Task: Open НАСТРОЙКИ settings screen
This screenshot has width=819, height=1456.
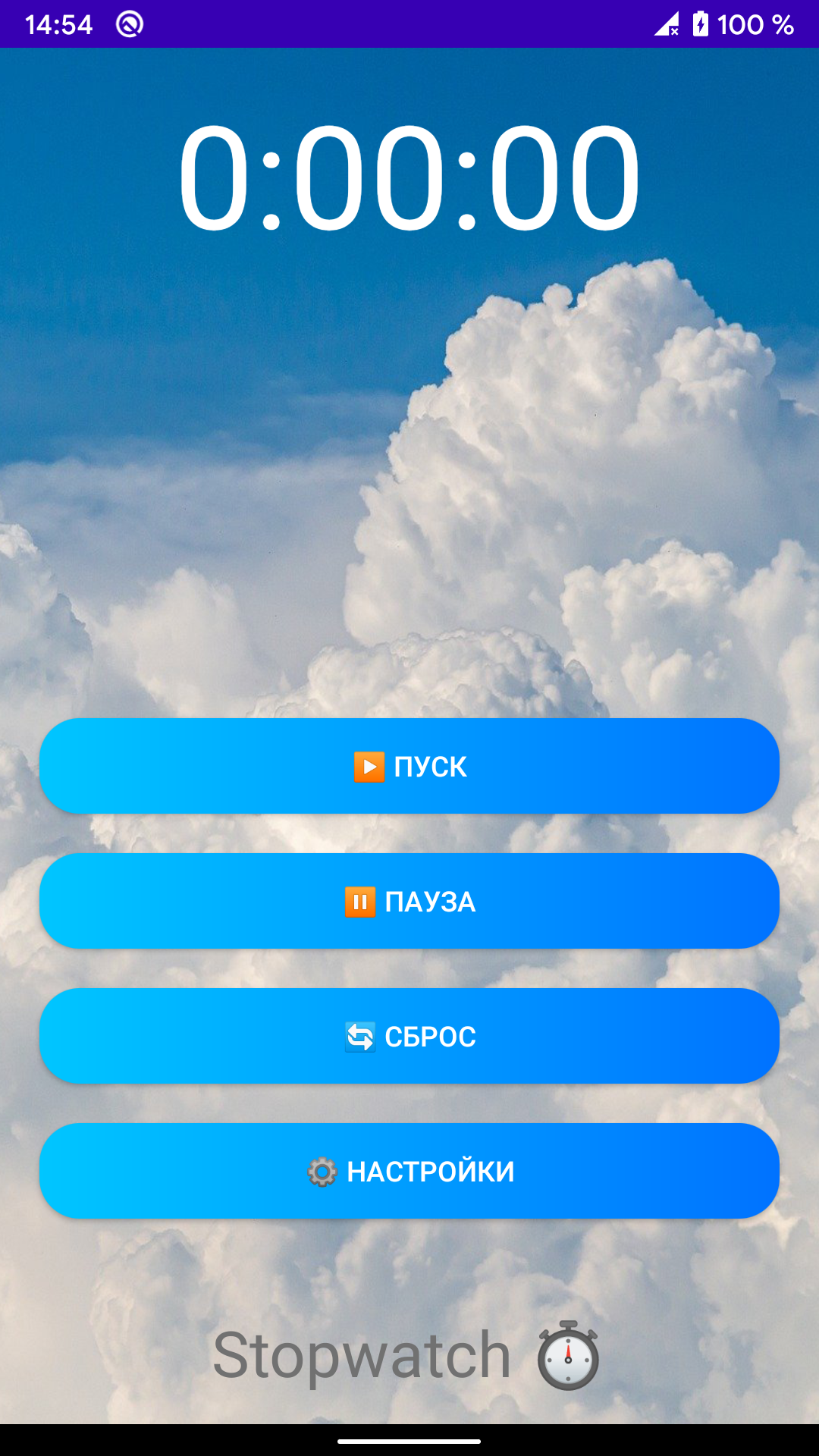Action: 409,1172
